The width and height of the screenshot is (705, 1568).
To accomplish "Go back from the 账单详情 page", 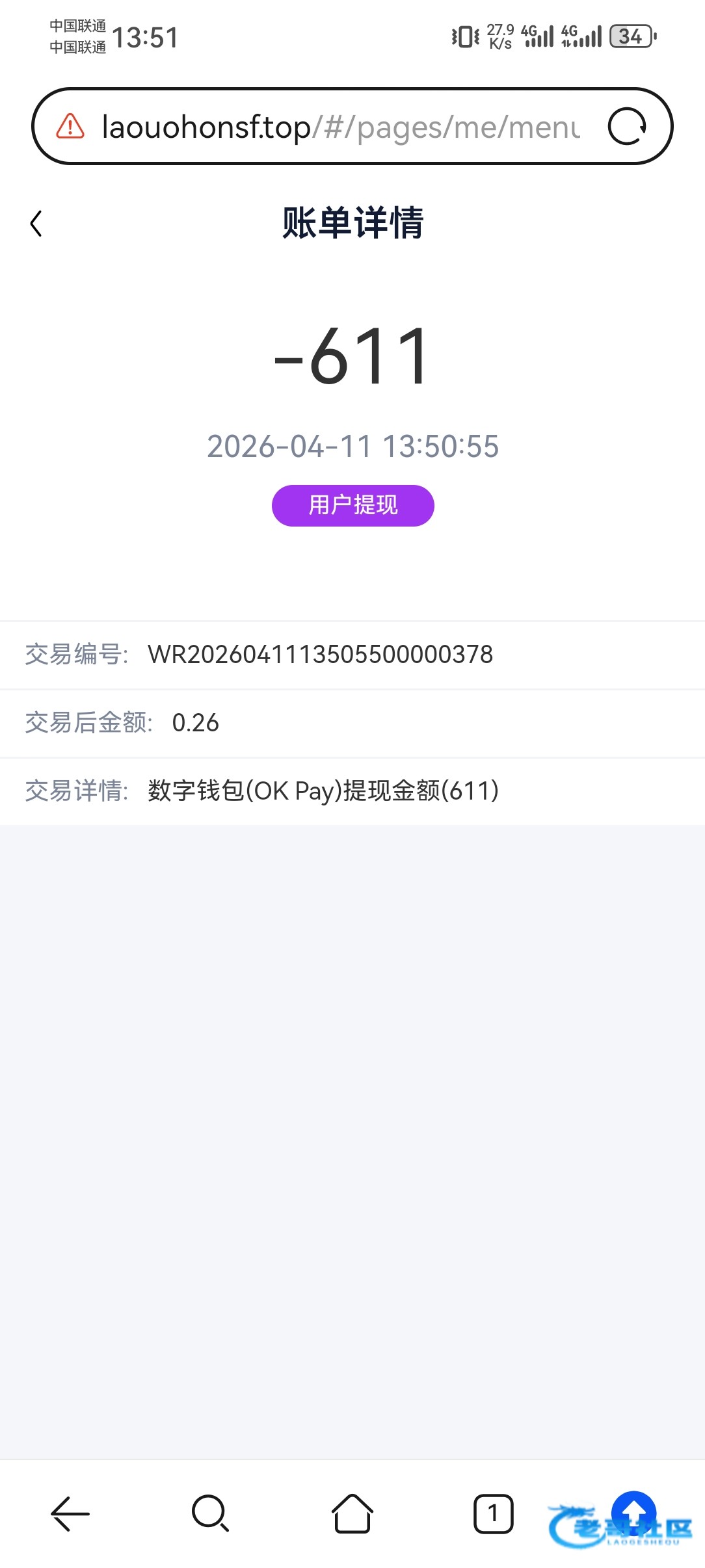I will [x=36, y=224].
